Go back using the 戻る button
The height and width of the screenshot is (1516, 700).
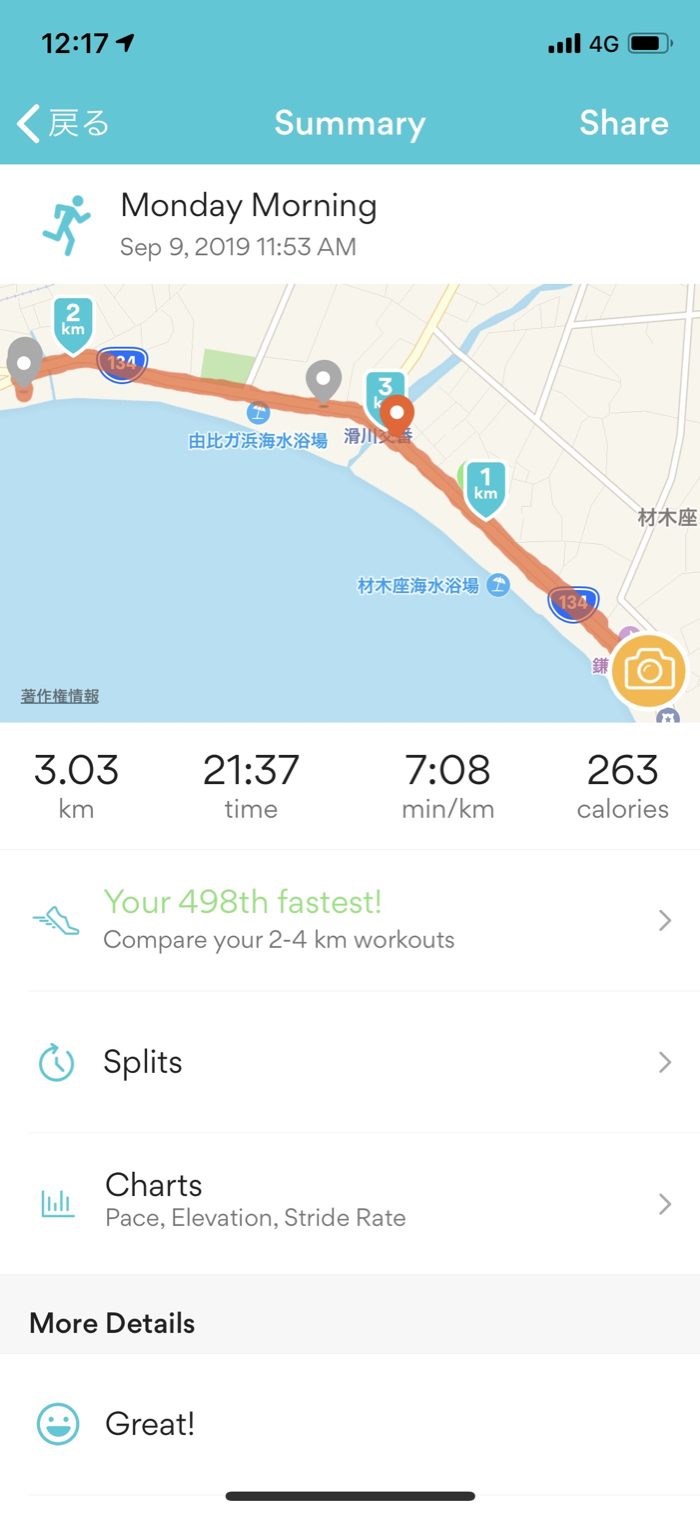pos(64,124)
